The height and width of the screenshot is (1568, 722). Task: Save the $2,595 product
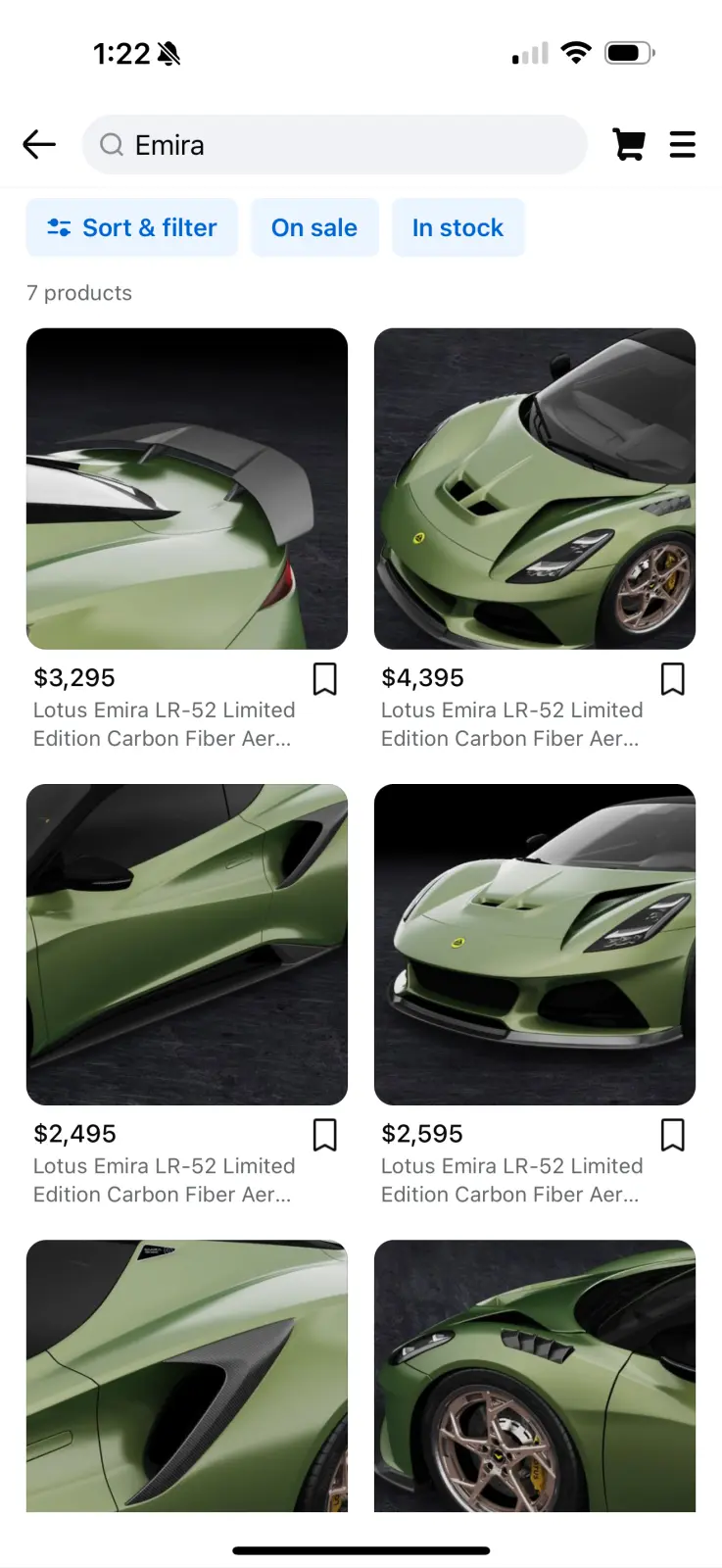click(x=672, y=1135)
